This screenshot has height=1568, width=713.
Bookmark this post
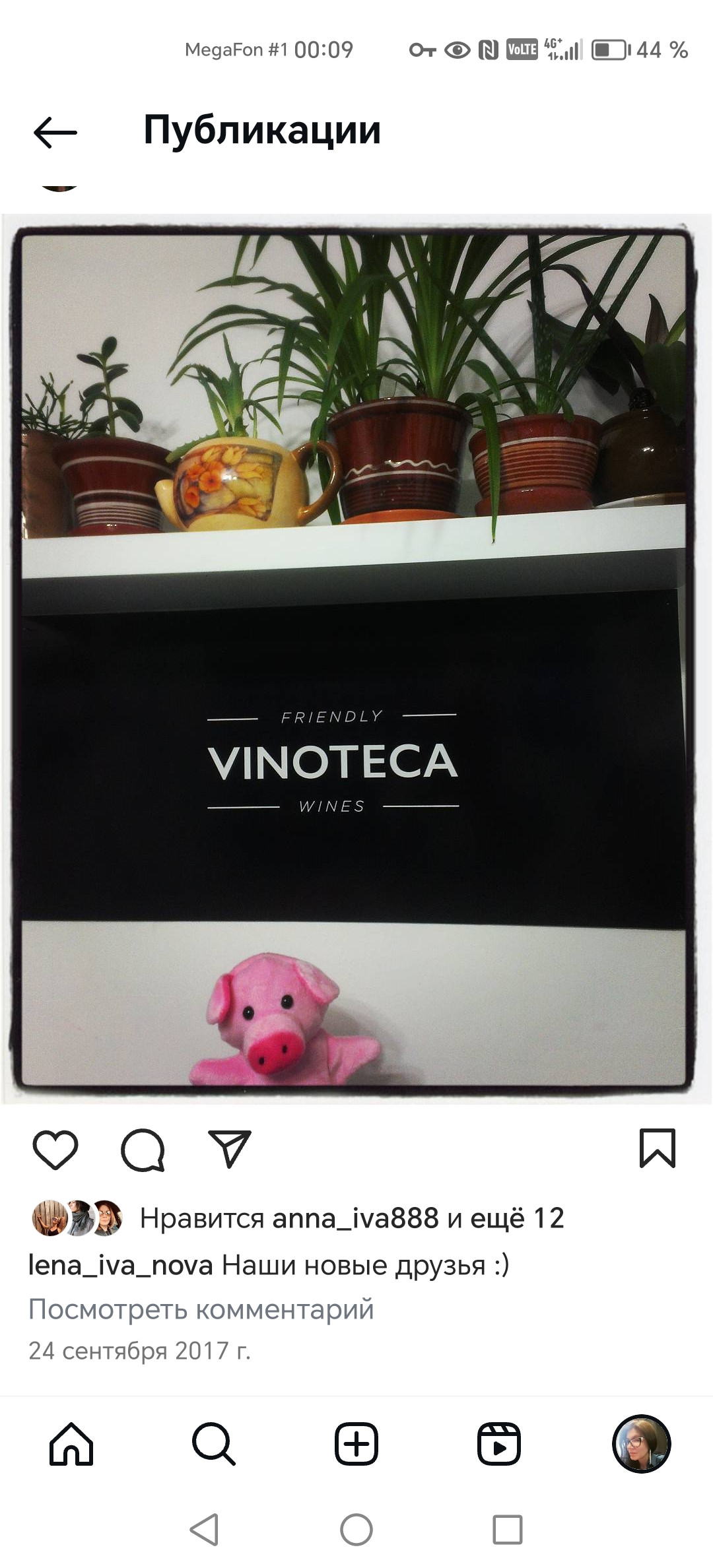pyautogui.click(x=658, y=1148)
